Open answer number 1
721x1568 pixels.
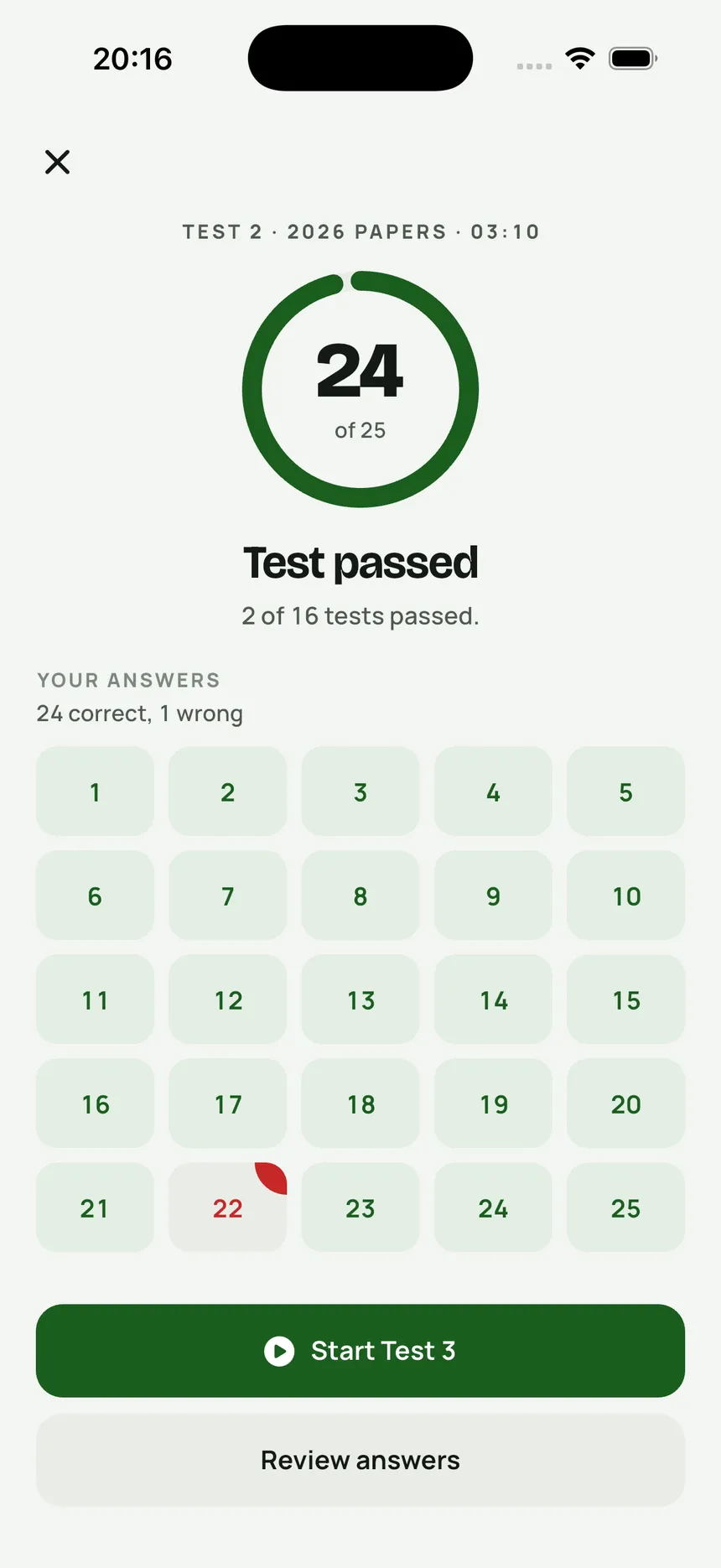tap(95, 792)
